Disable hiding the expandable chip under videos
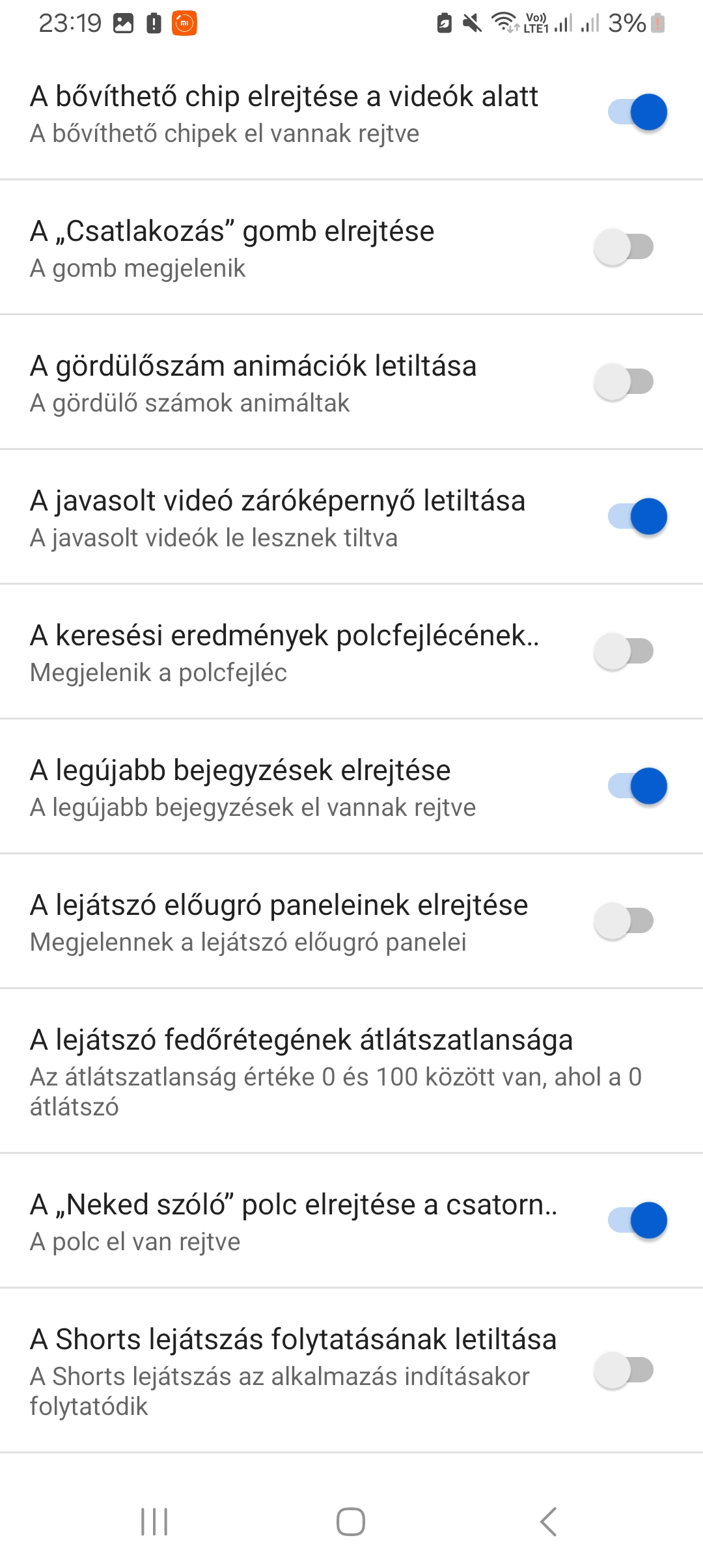The image size is (703, 1568). pos(637,112)
